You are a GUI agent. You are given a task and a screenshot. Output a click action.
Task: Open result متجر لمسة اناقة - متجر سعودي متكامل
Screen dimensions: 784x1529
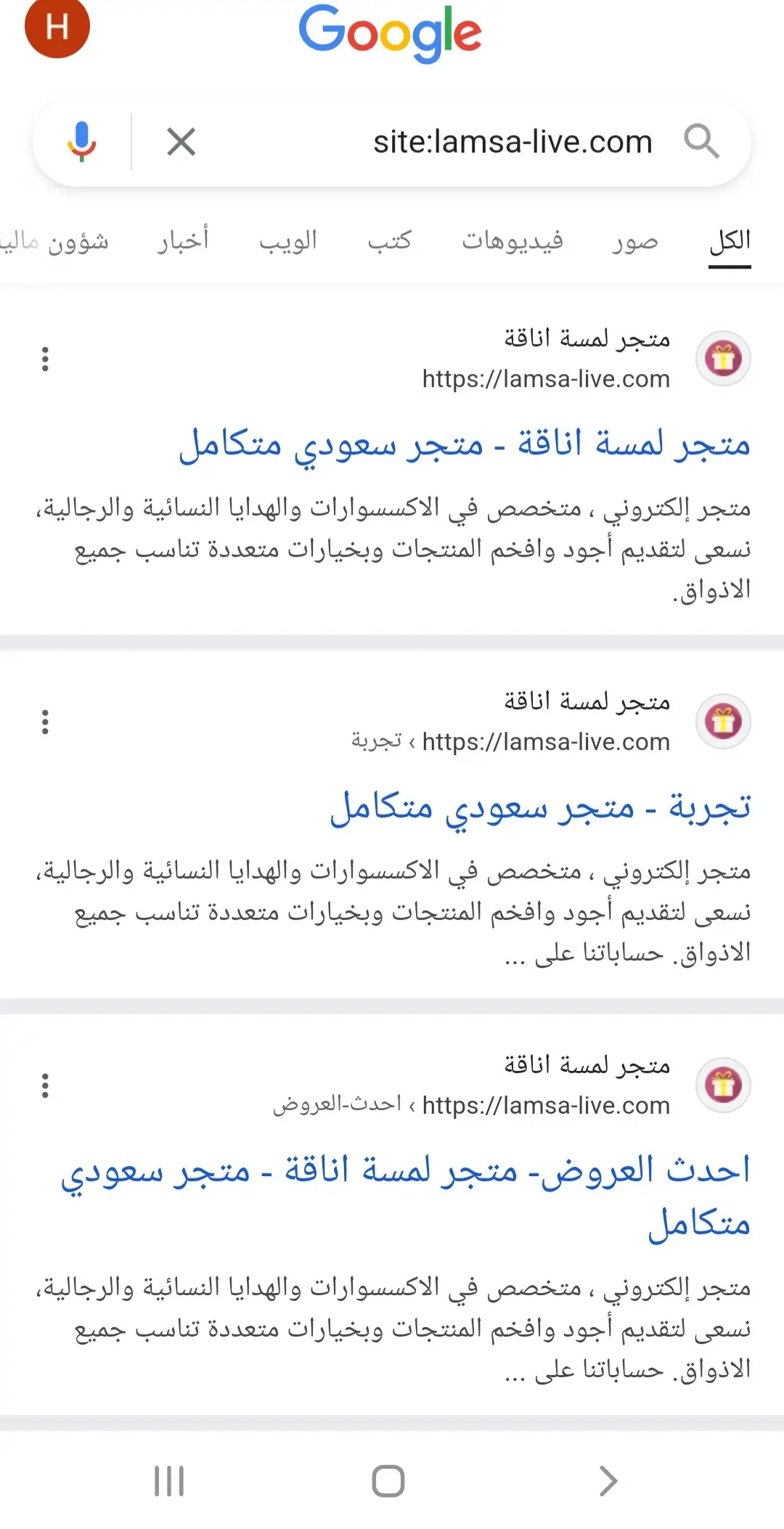pyautogui.click(x=465, y=444)
